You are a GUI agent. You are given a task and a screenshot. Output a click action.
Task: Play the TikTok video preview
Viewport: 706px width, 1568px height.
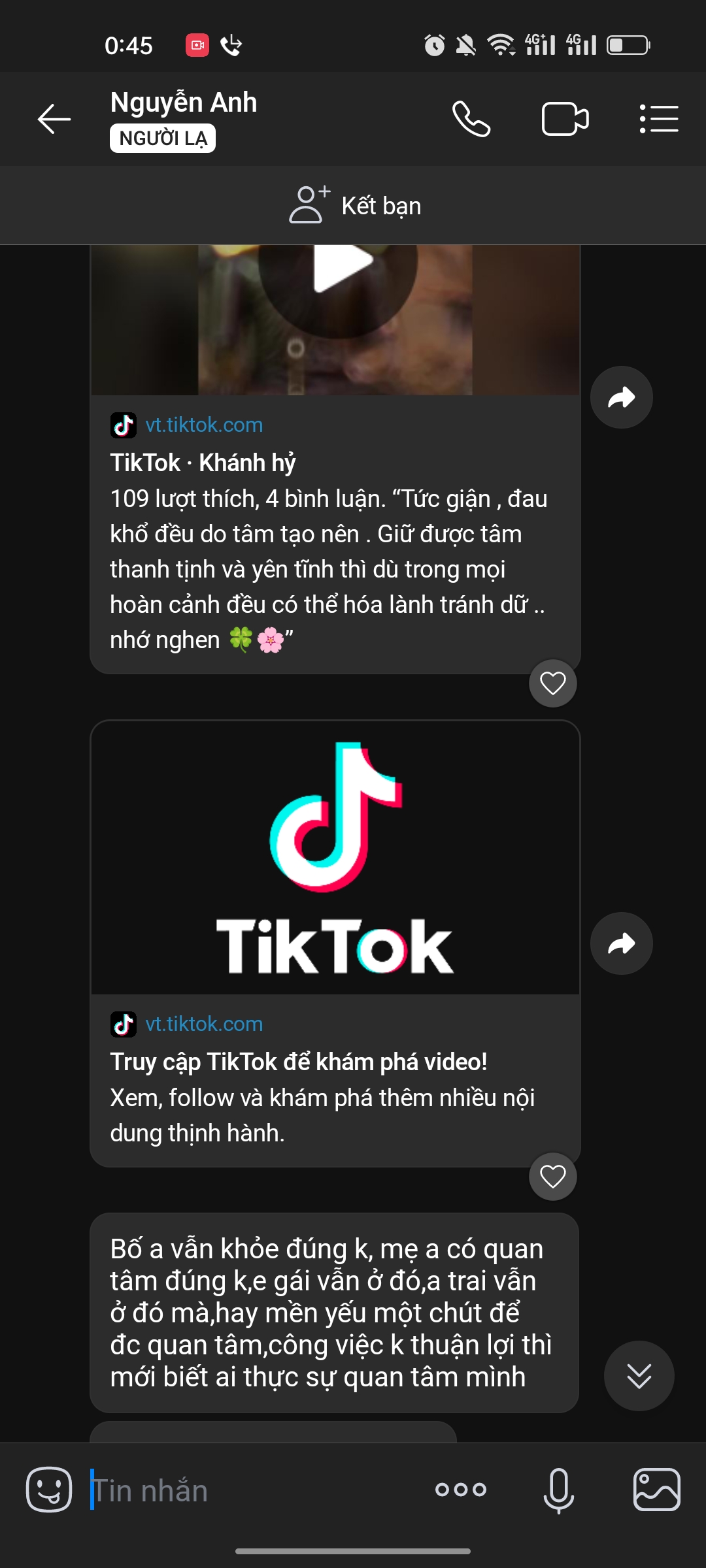(x=338, y=267)
